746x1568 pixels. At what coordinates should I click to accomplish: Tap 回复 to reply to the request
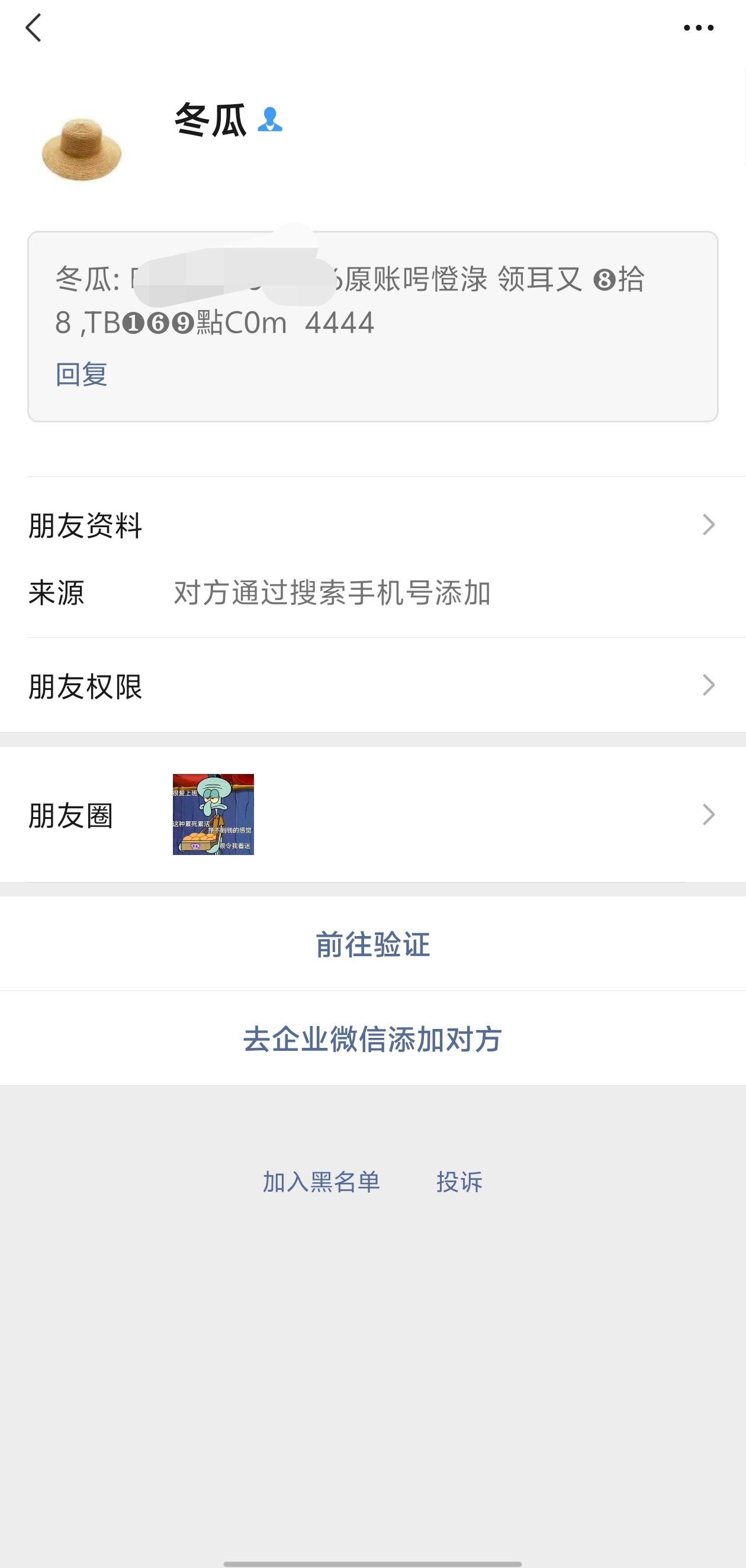[x=82, y=374]
